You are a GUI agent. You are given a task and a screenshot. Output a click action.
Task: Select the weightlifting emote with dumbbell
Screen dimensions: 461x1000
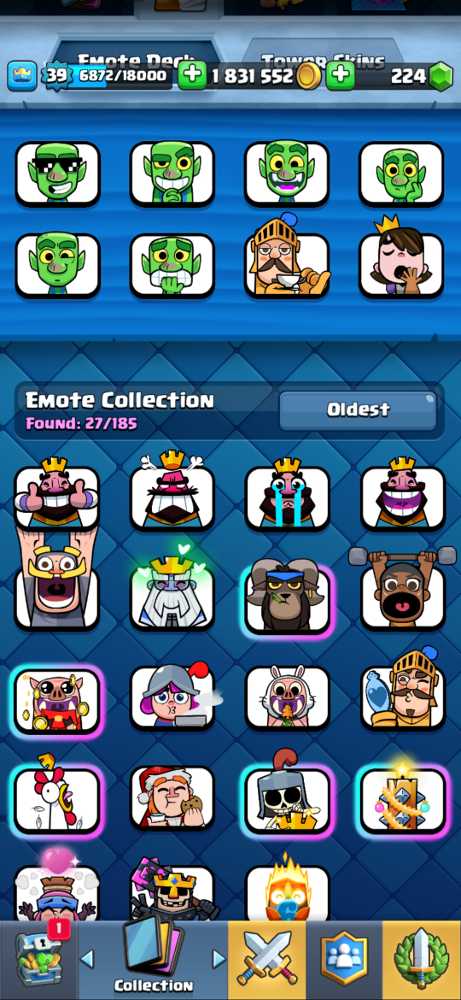pos(402,590)
